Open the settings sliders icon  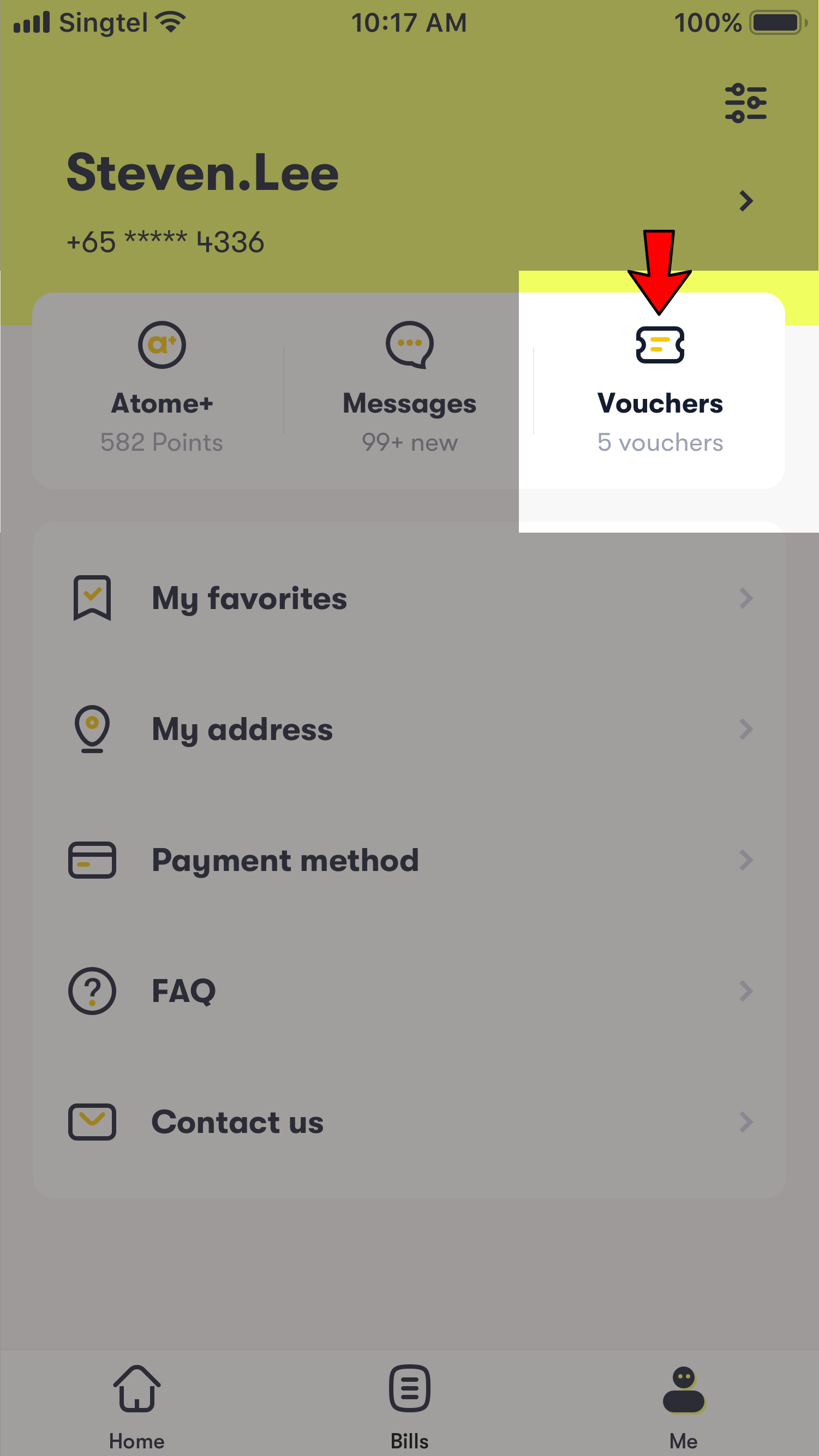745,103
